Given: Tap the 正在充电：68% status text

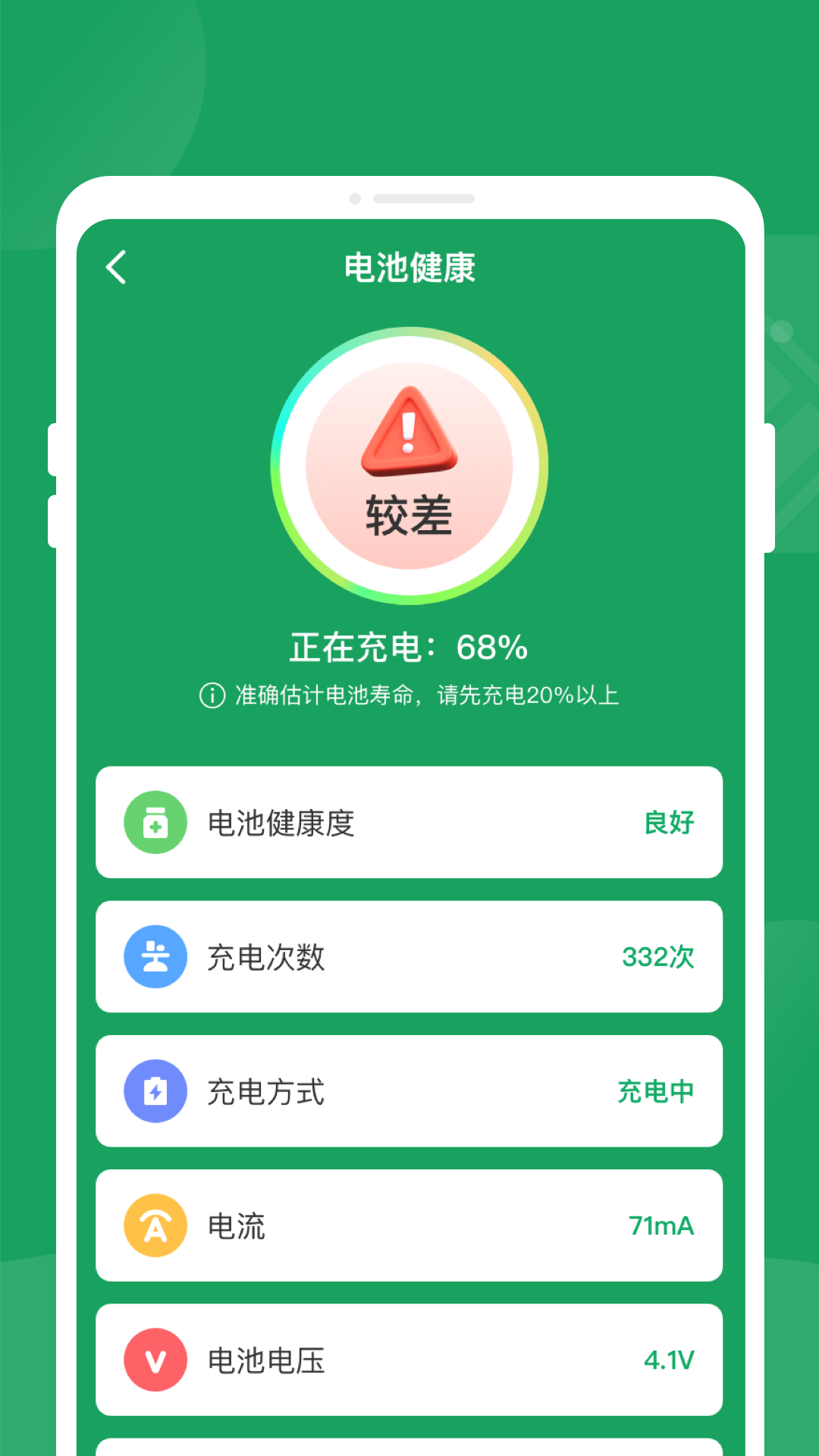Looking at the screenshot, I should [409, 648].
